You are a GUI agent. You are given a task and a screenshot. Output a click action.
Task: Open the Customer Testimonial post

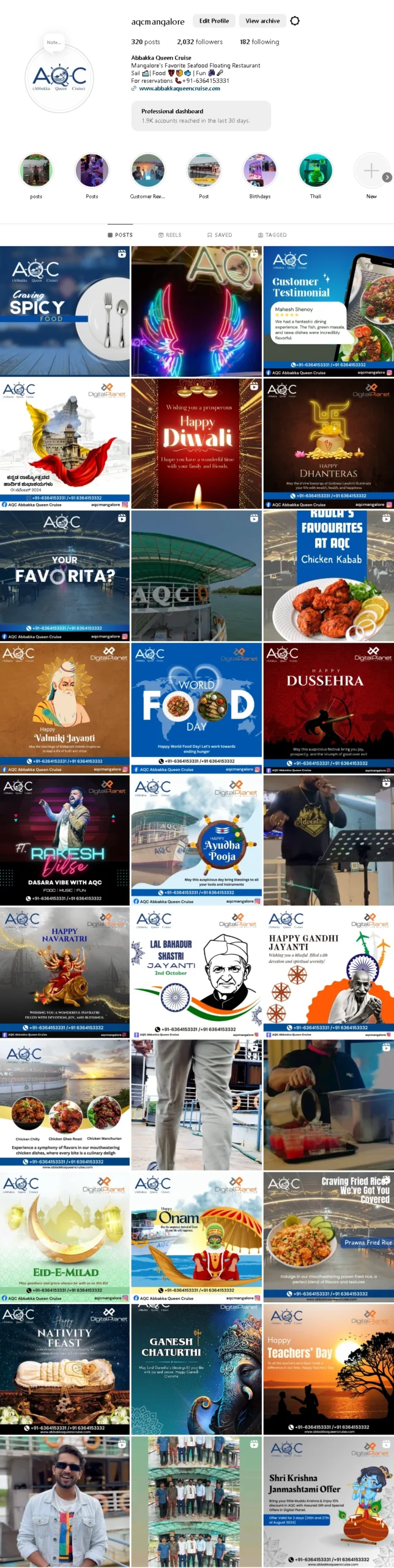tap(329, 311)
